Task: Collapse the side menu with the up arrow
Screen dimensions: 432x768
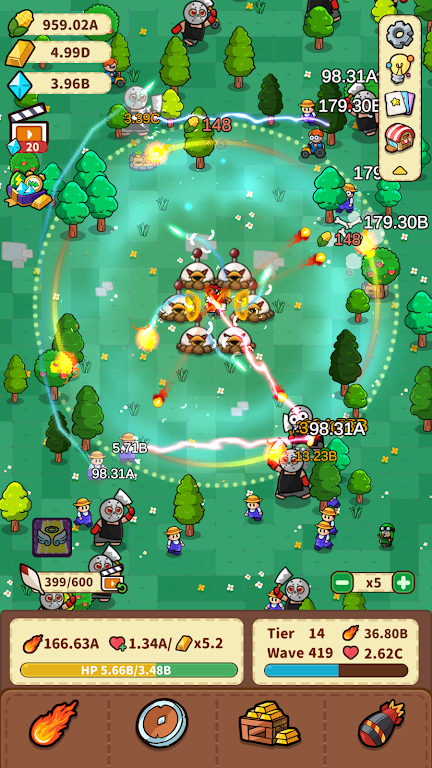Action: click(x=400, y=170)
